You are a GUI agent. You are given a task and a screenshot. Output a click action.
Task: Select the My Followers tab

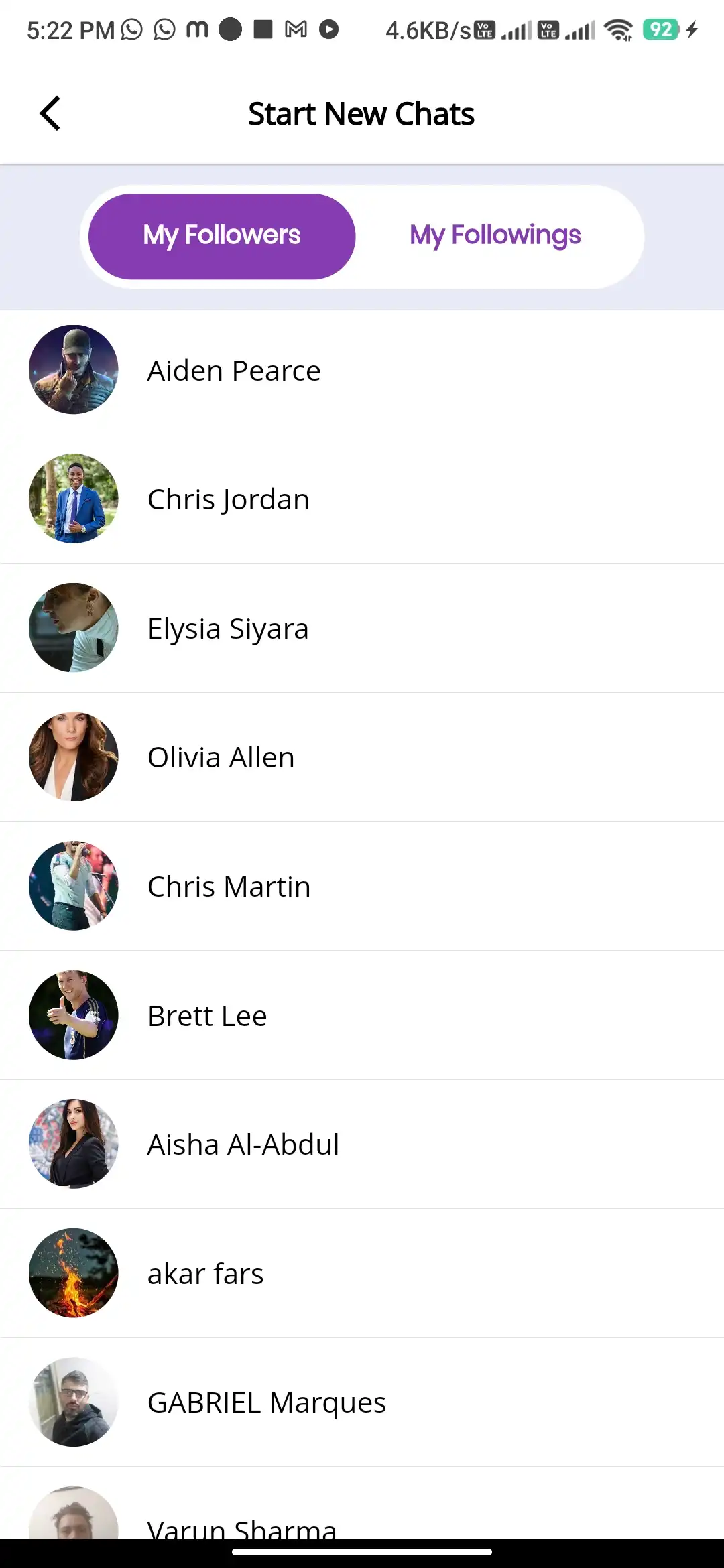coord(221,235)
